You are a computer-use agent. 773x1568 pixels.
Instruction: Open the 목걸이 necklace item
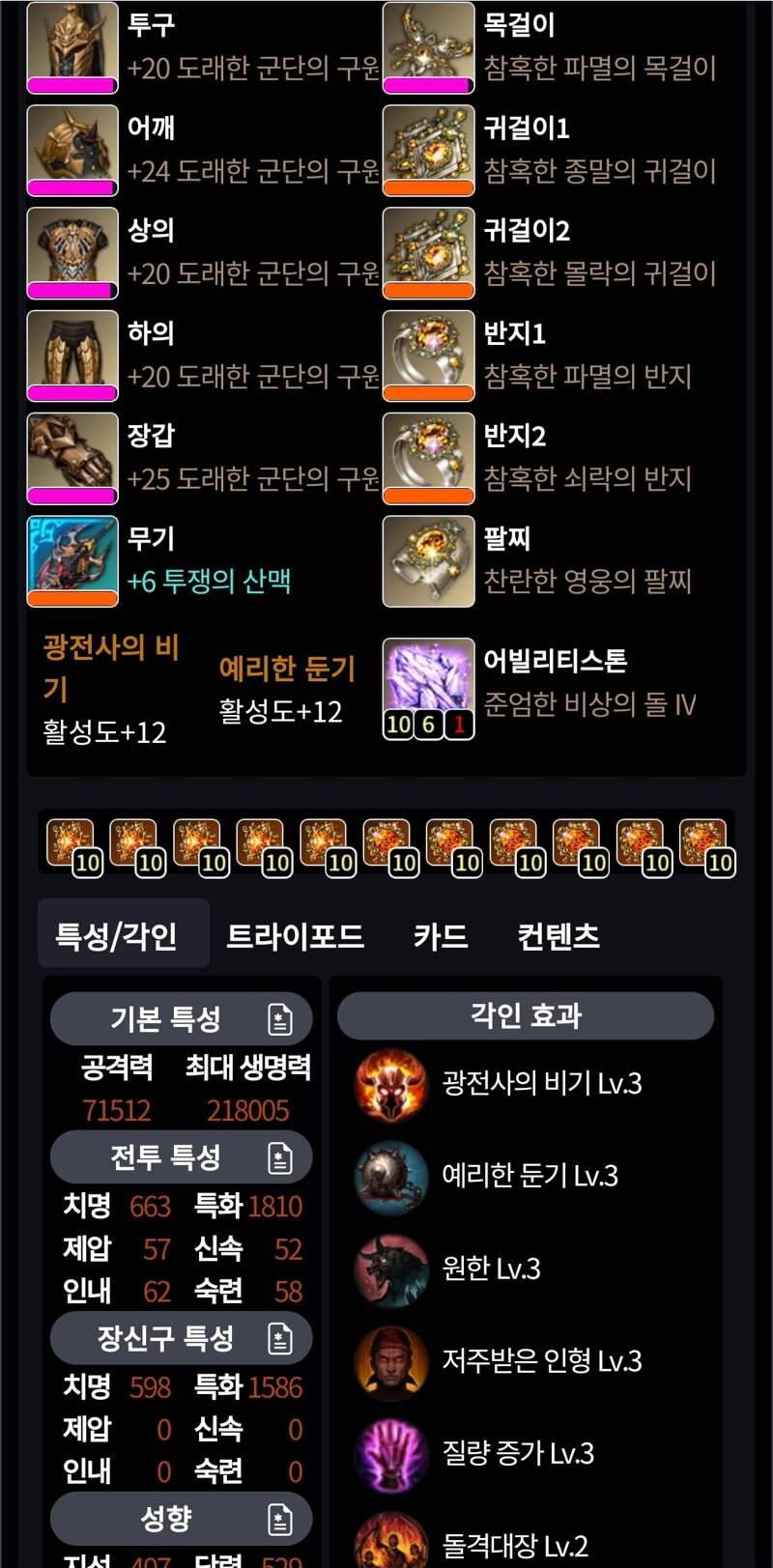point(429,47)
